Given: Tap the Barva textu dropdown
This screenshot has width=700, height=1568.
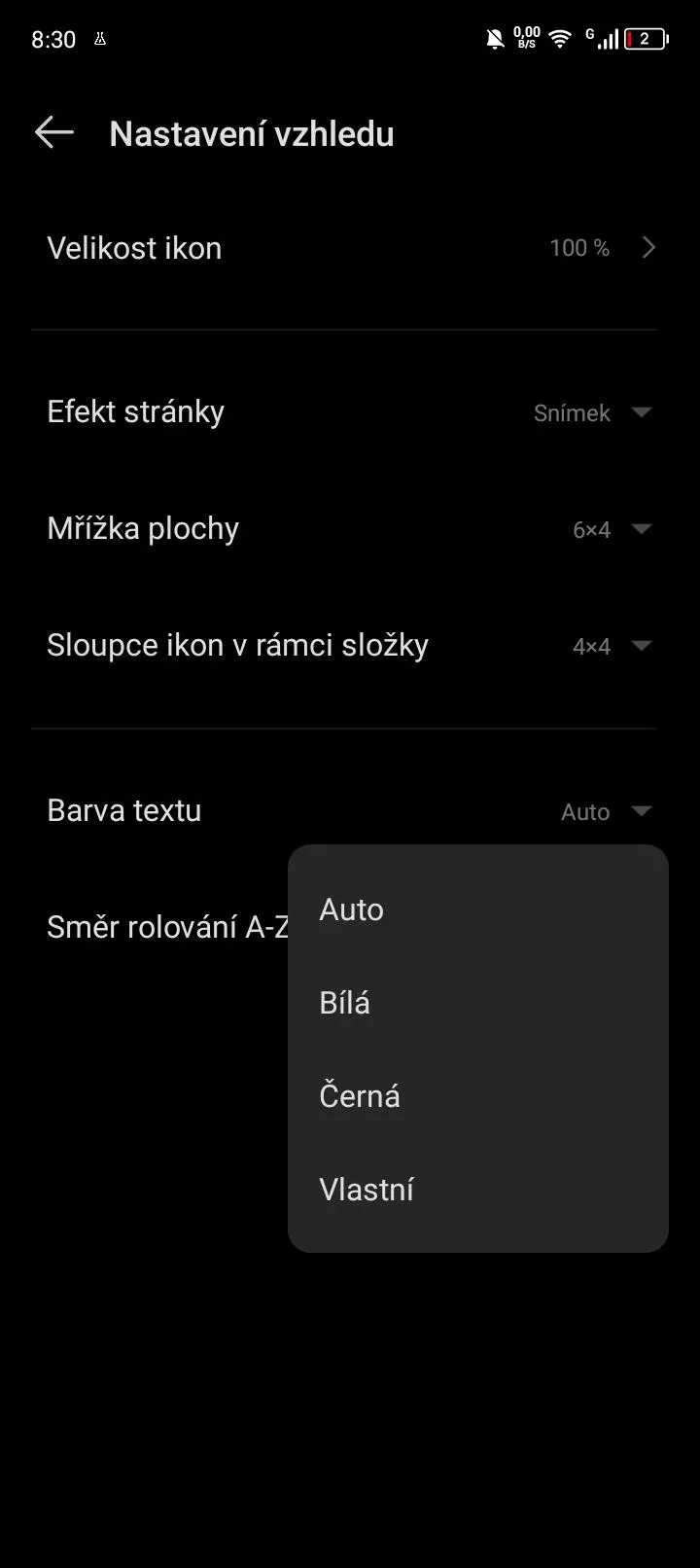Looking at the screenshot, I should pyautogui.click(x=350, y=810).
